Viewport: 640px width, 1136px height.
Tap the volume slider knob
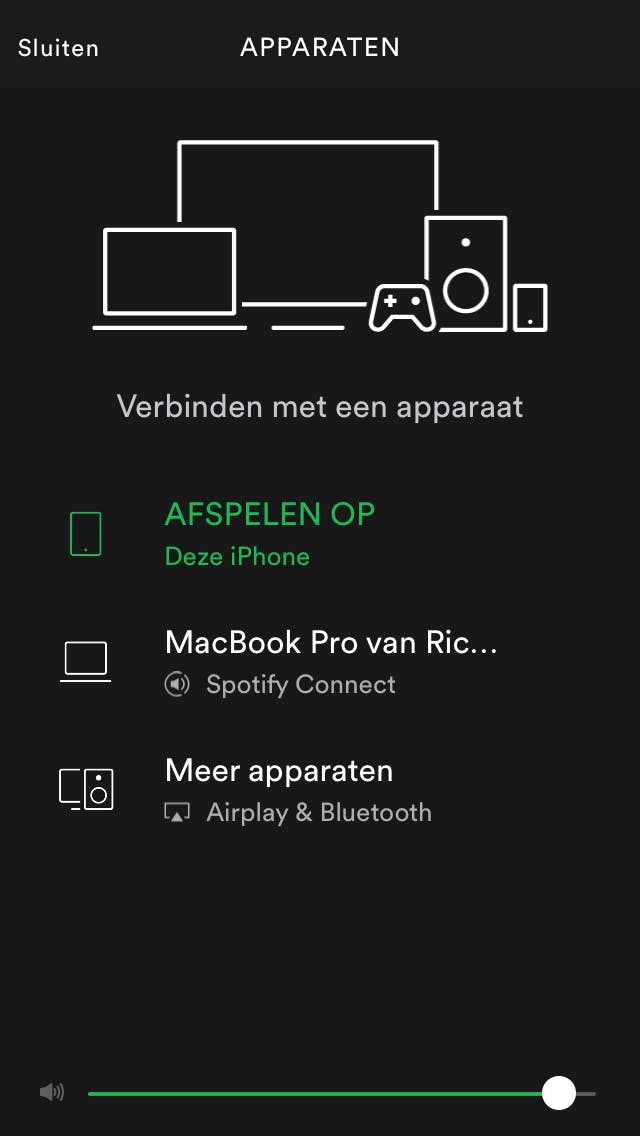pyautogui.click(x=559, y=1093)
